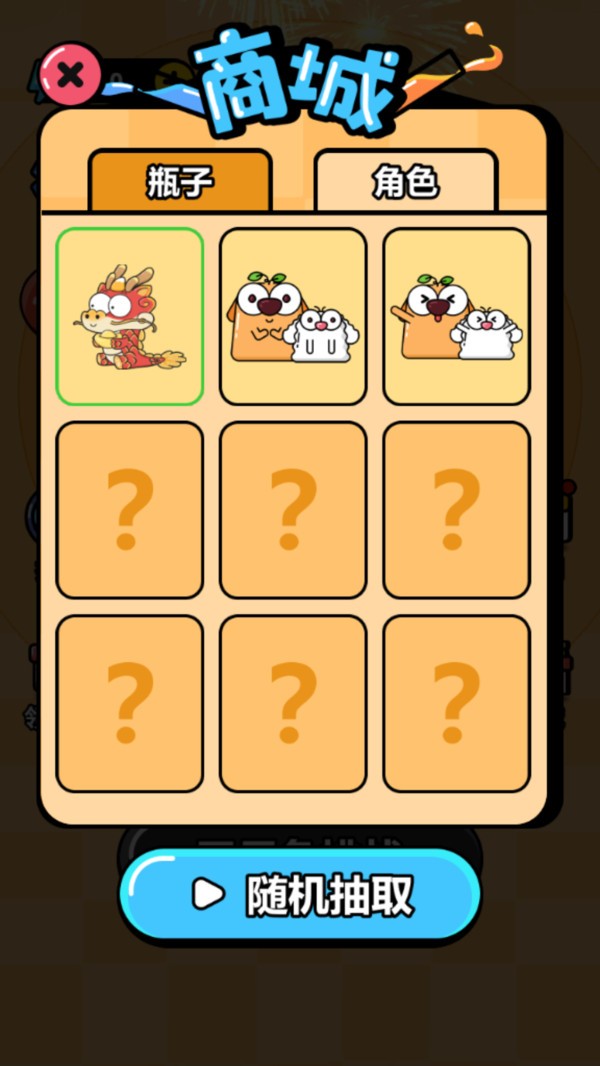Close the 商城 shop dialog
The width and height of the screenshot is (600, 1066).
coord(70,75)
